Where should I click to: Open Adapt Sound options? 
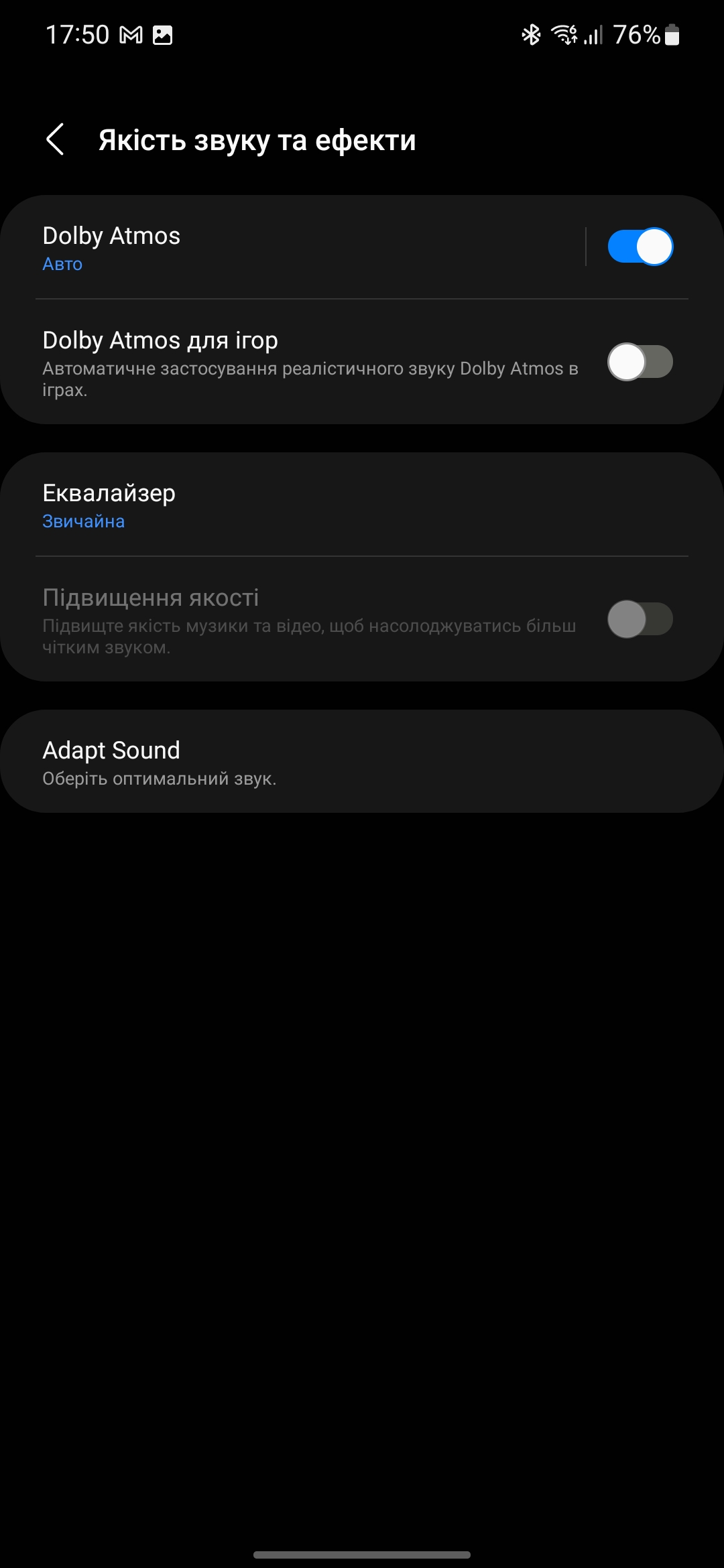(268, 762)
